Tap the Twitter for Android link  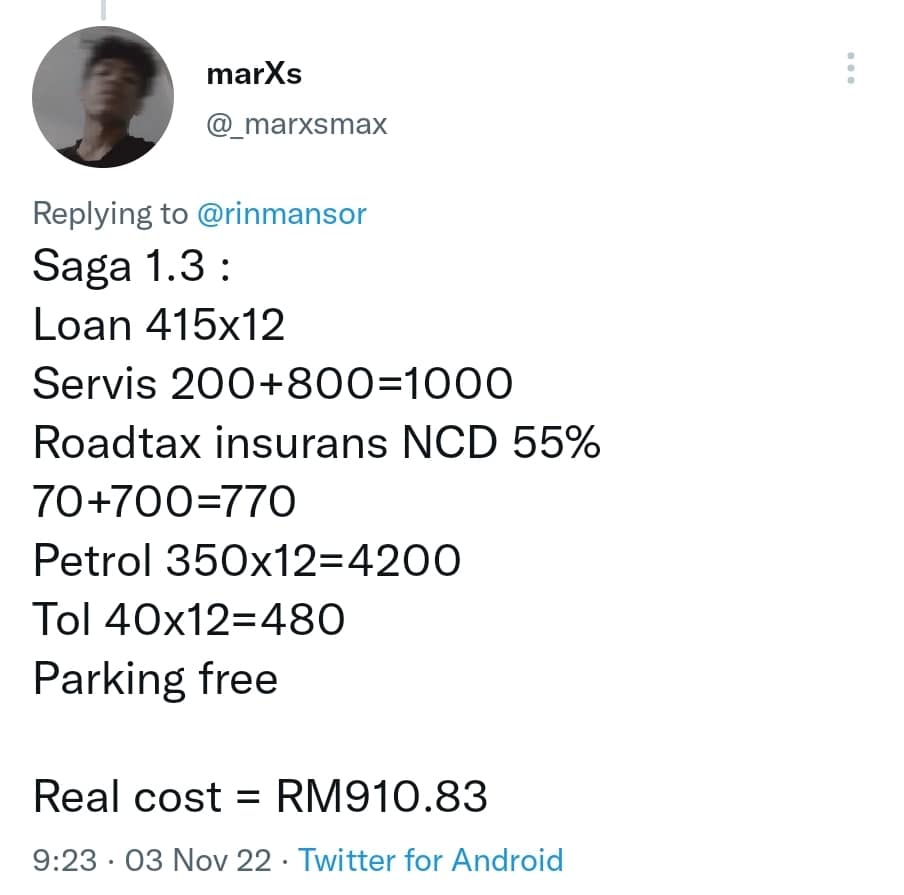click(430, 860)
